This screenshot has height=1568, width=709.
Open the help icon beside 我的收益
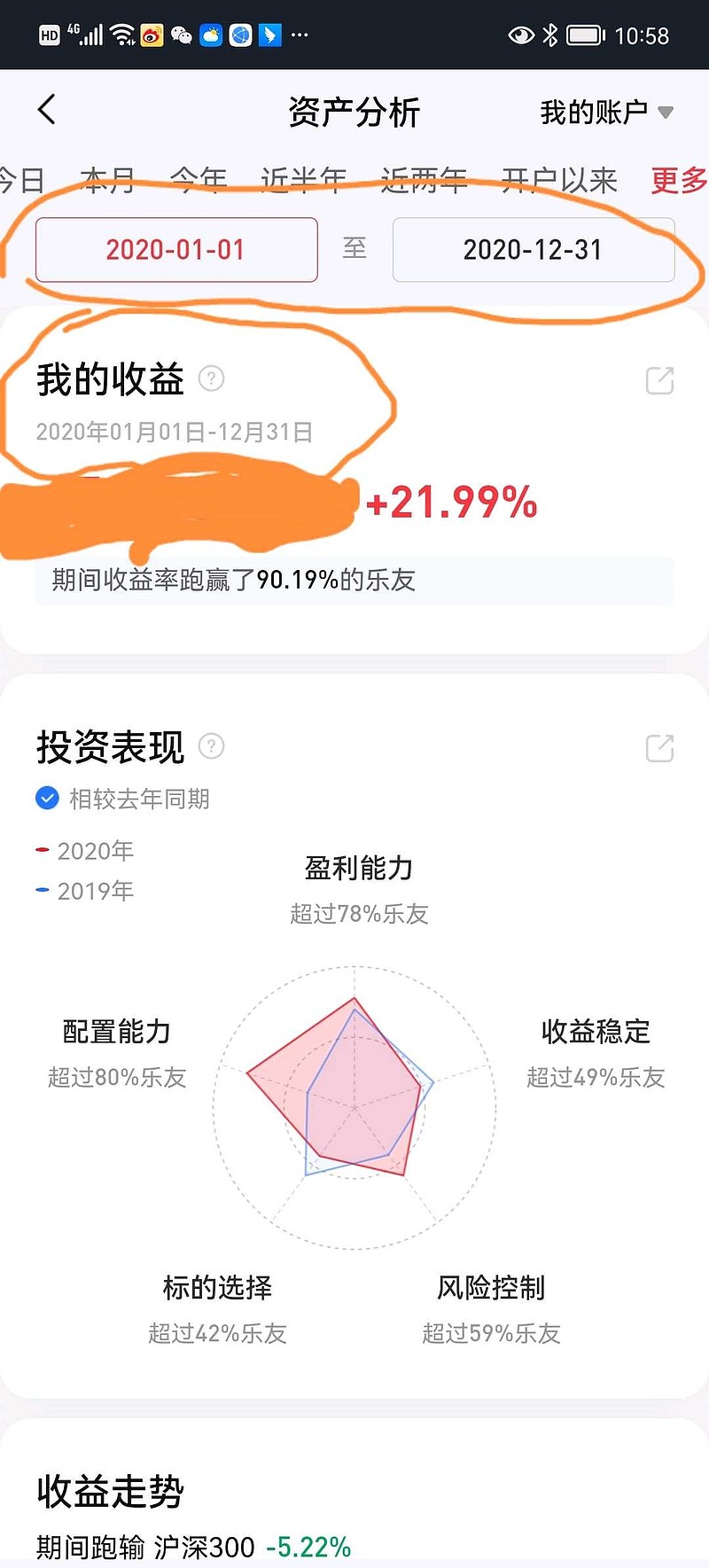[211, 378]
